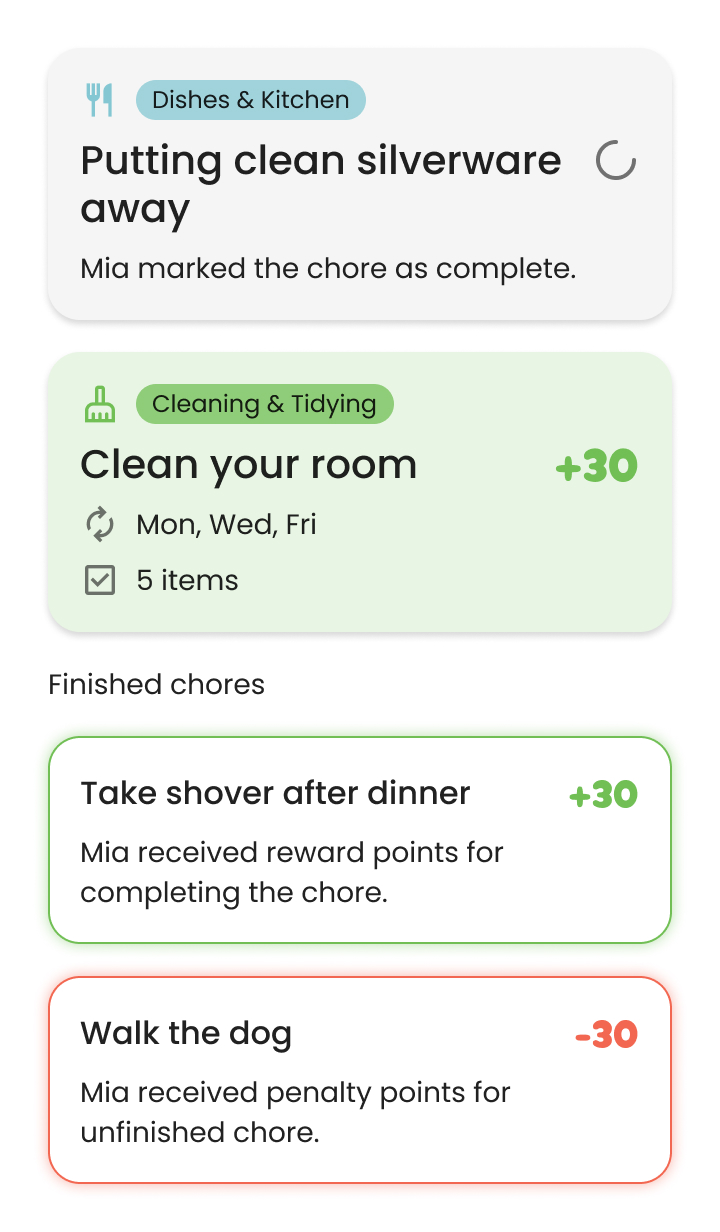Click the recurrence arrows icon near Mon, Wed, Fri
This screenshot has width=720, height=1232.
tap(100, 524)
